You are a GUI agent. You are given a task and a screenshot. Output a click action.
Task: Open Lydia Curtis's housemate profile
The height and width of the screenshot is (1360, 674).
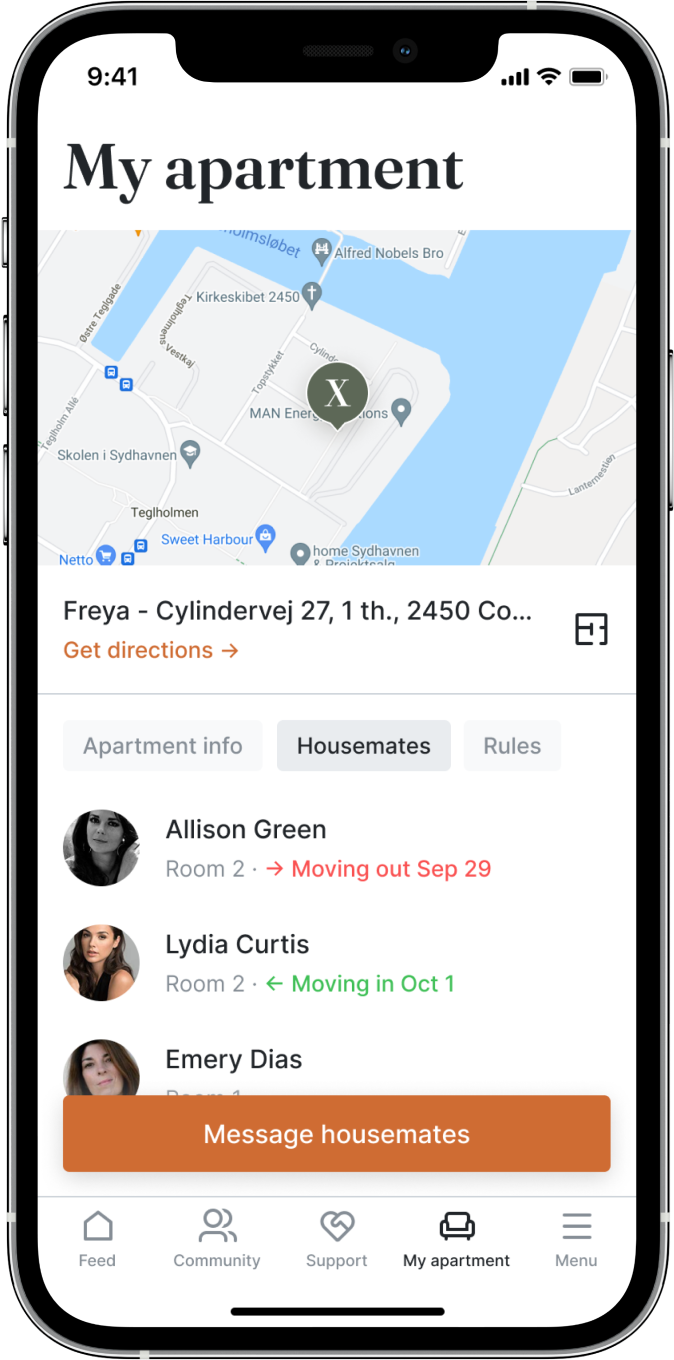(x=237, y=945)
